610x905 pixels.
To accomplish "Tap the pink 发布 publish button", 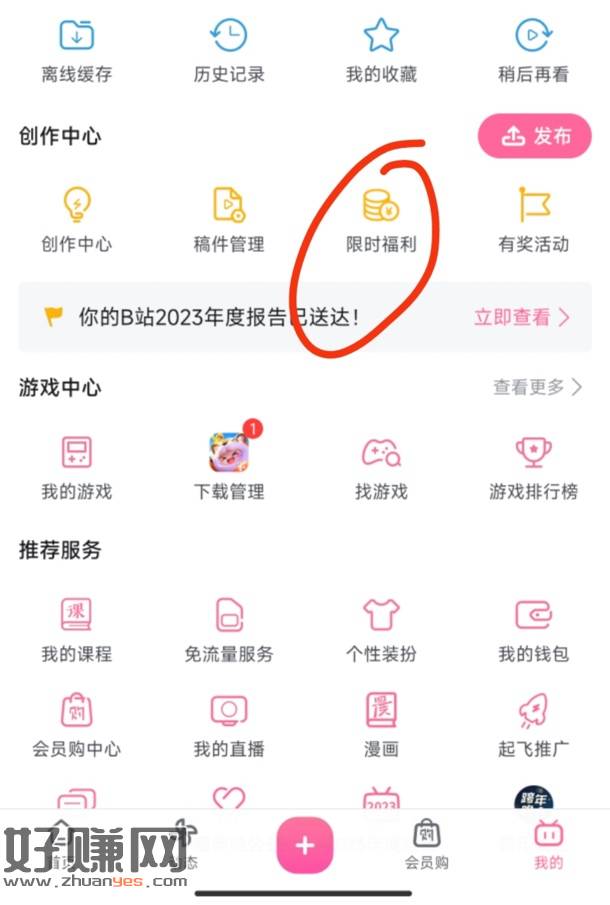I will point(535,137).
